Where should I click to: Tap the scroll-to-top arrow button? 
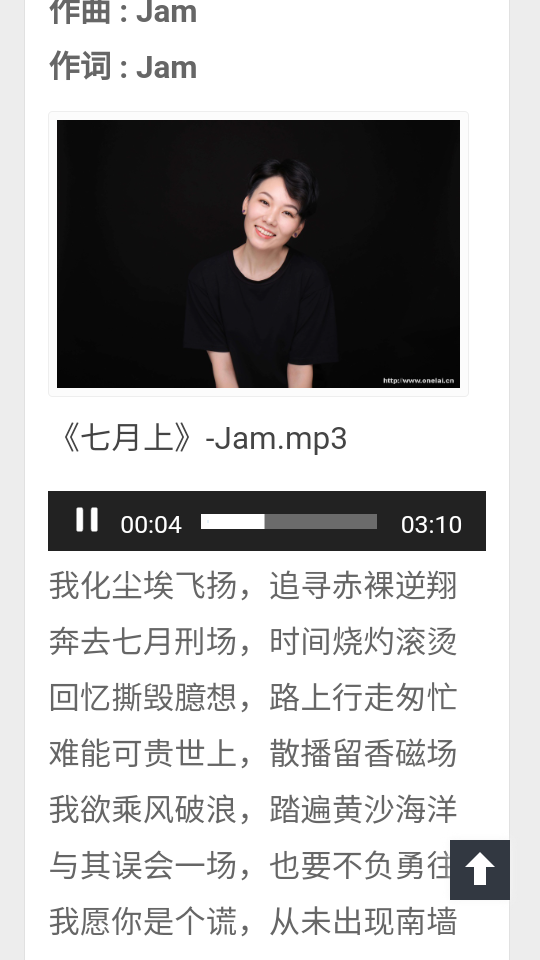click(480, 870)
